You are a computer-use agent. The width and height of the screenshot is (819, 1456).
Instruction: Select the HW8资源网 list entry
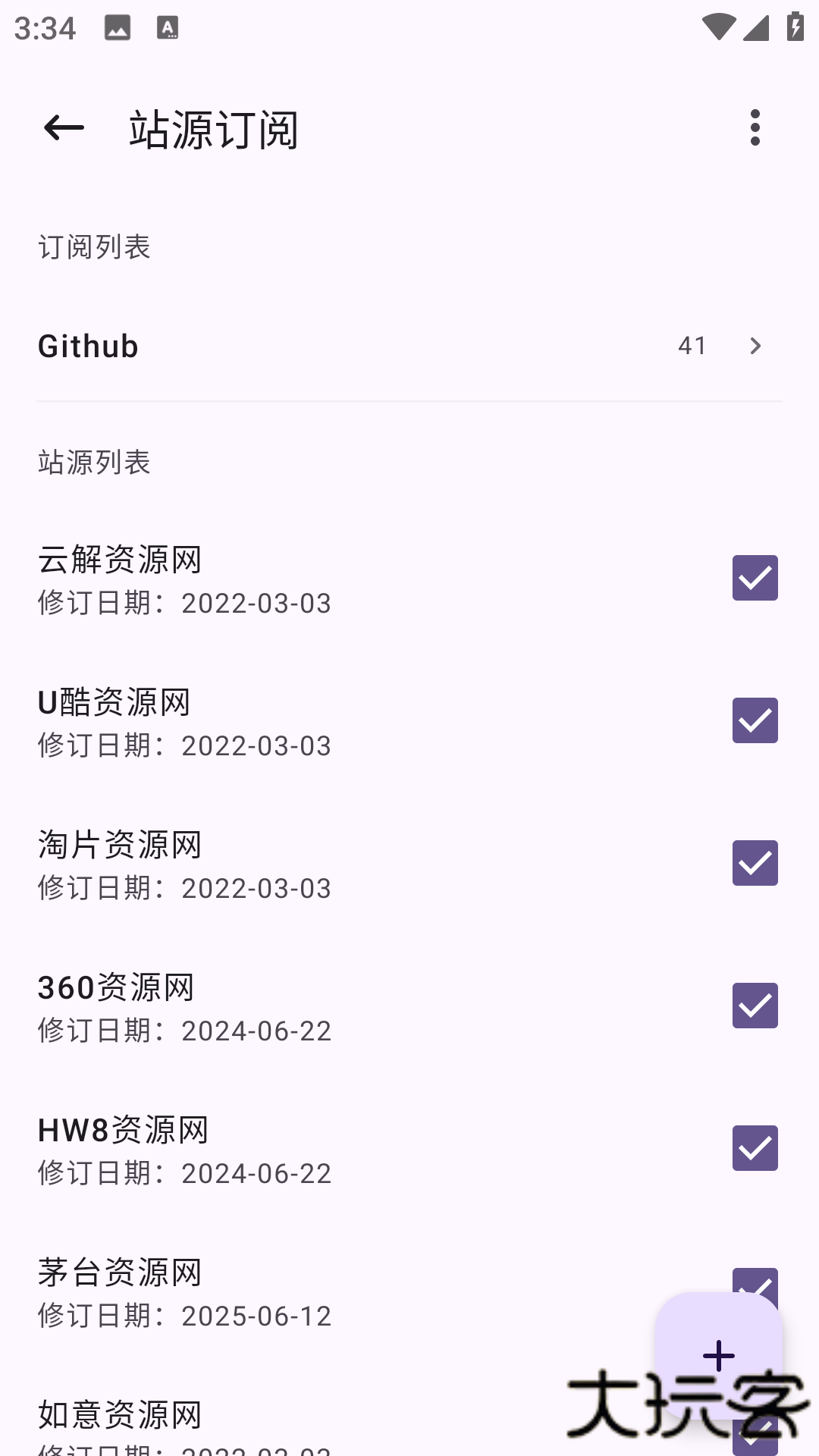click(303, 1148)
